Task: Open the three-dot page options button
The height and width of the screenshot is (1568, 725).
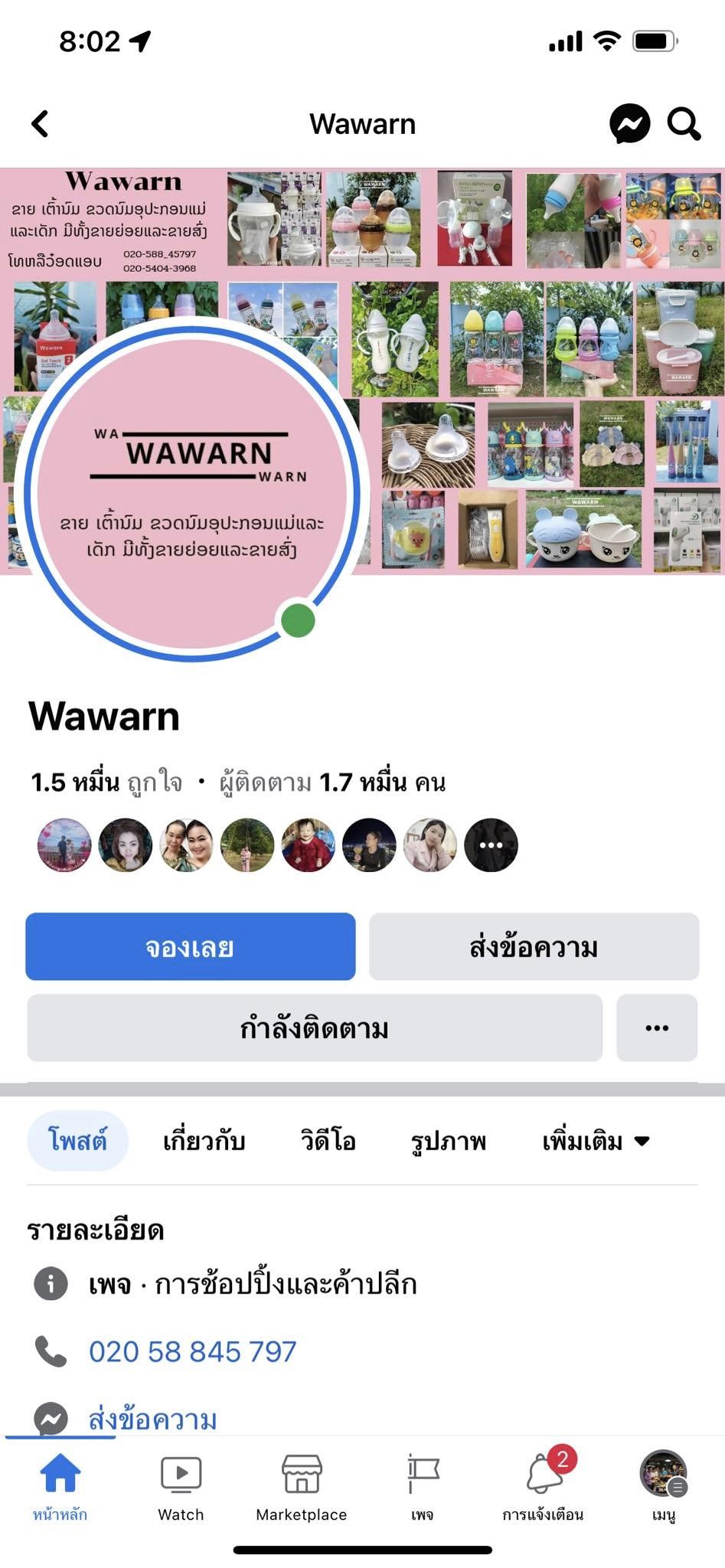Action: pos(656,1027)
